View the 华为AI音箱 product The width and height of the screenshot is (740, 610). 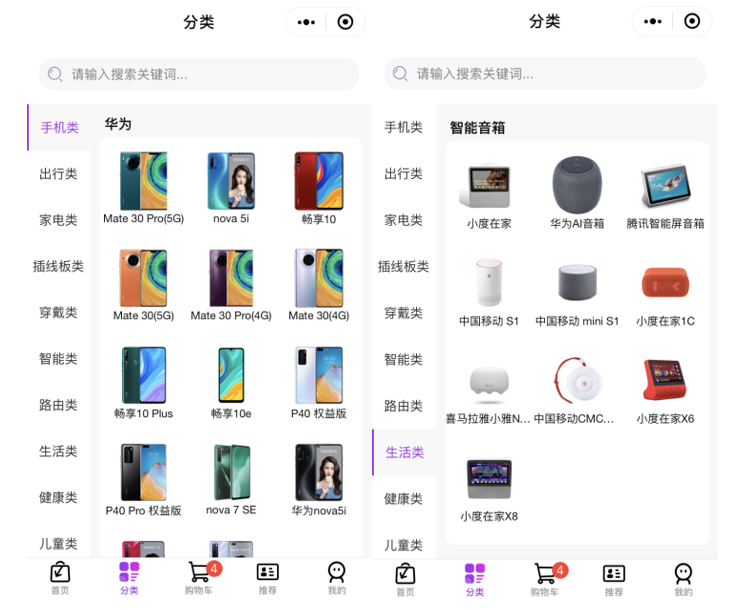click(x=577, y=193)
